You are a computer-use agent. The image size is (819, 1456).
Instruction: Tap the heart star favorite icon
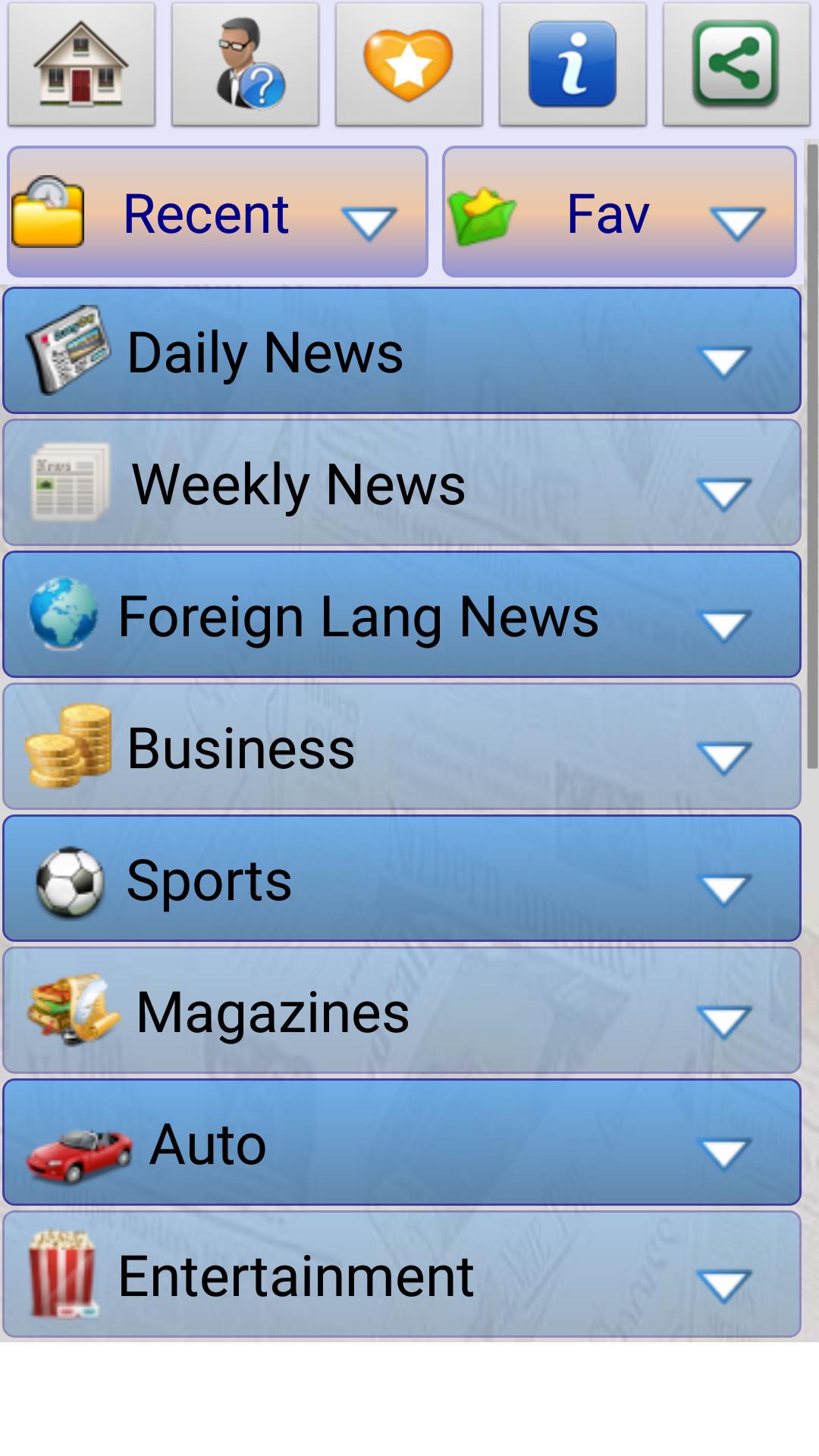(x=409, y=64)
